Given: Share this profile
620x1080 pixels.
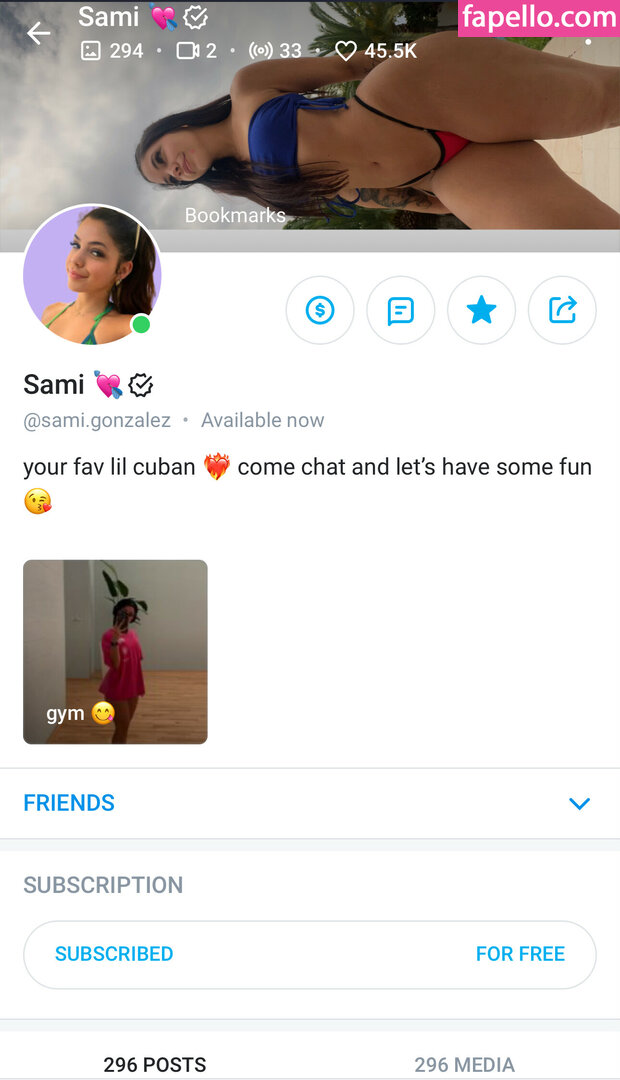Looking at the screenshot, I should click(562, 310).
